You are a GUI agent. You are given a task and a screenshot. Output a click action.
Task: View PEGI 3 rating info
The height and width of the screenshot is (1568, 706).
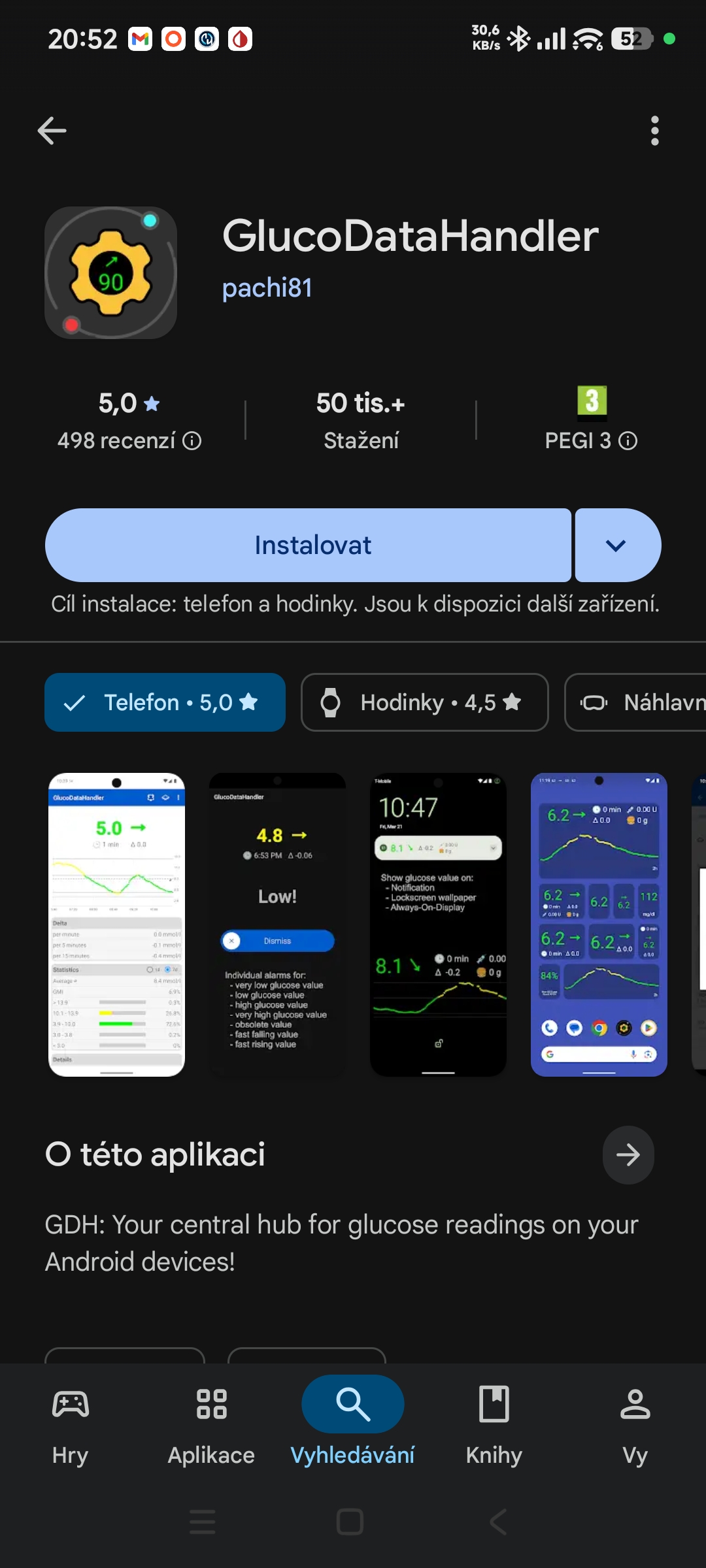pos(628,441)
